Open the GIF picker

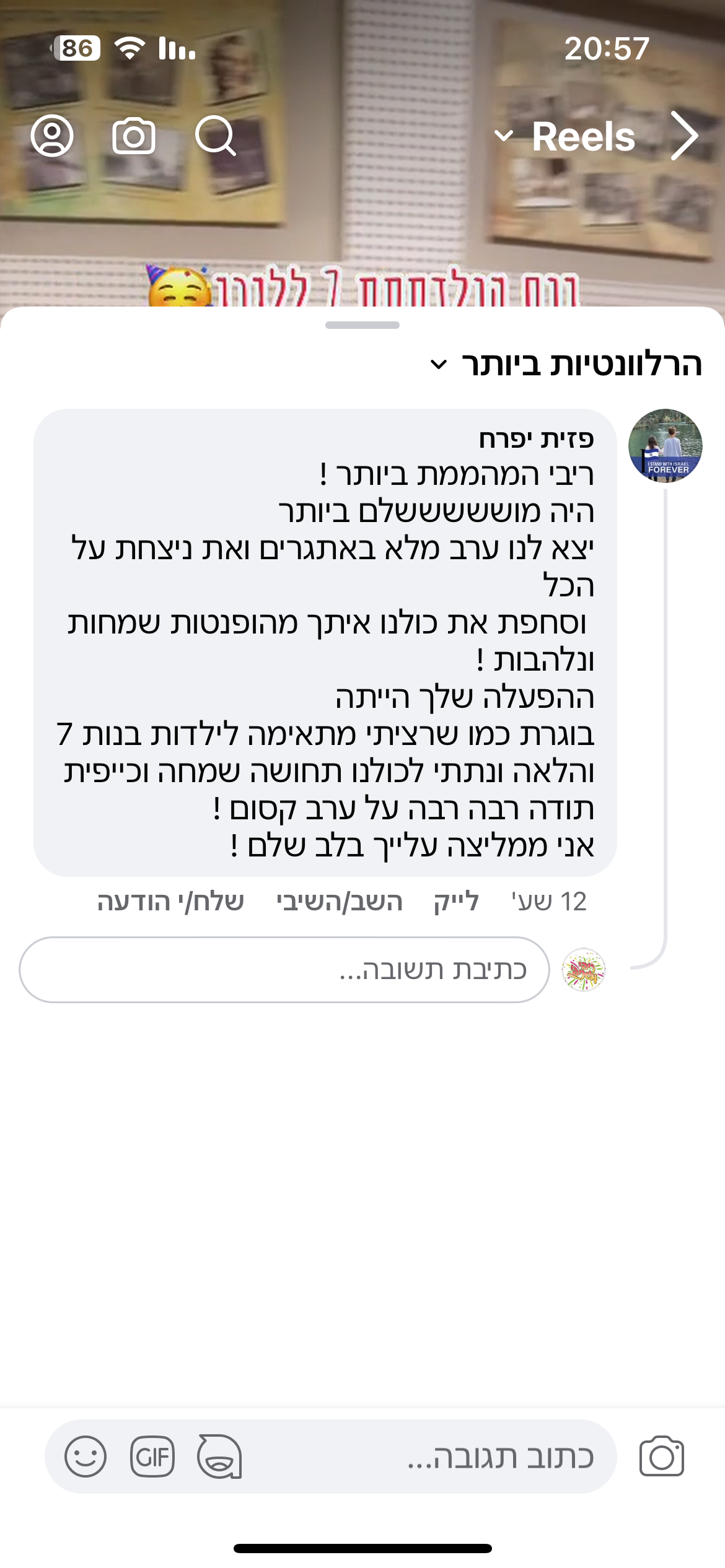click(152, 1457)
